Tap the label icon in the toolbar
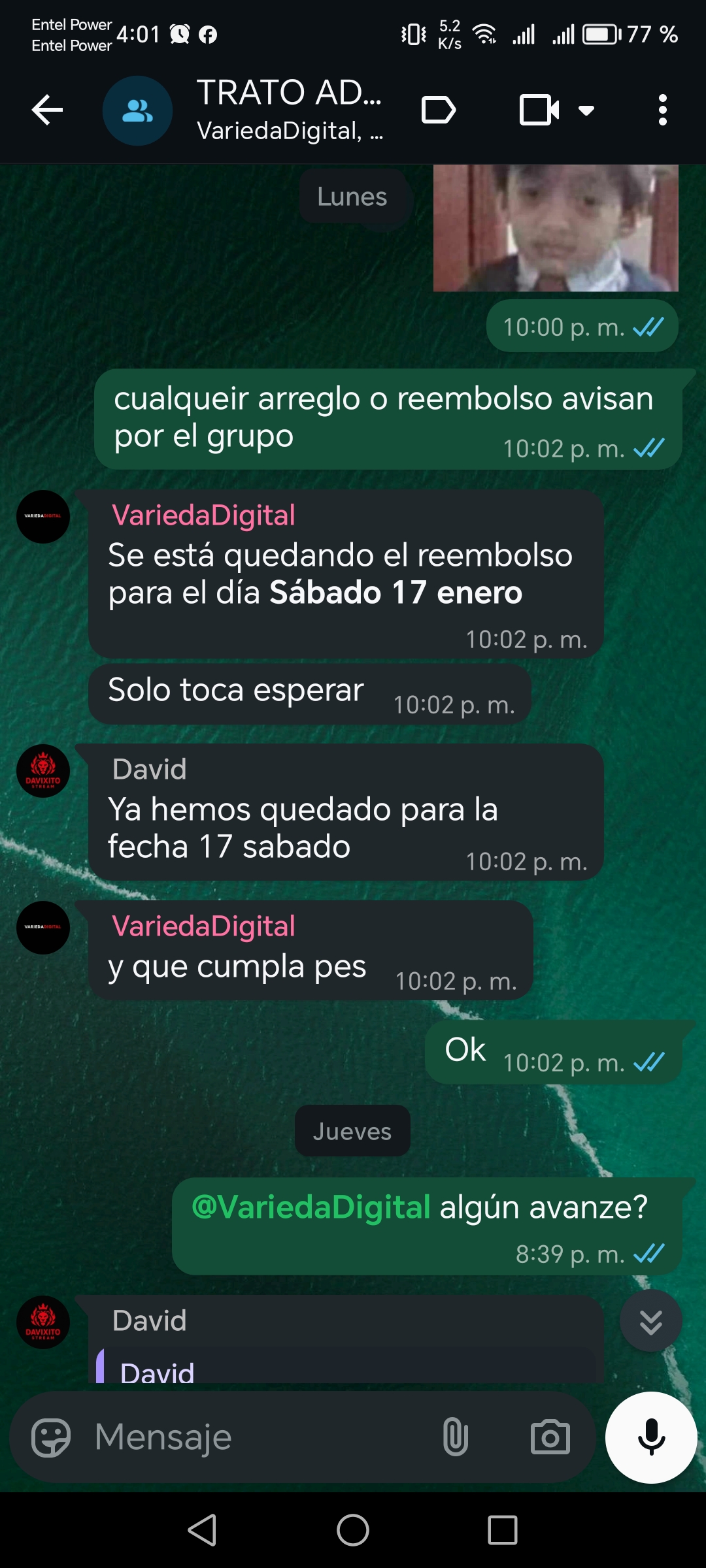The height and width of the screenshot is (1568, 706). pyautogui.click(x=437, y=110)
